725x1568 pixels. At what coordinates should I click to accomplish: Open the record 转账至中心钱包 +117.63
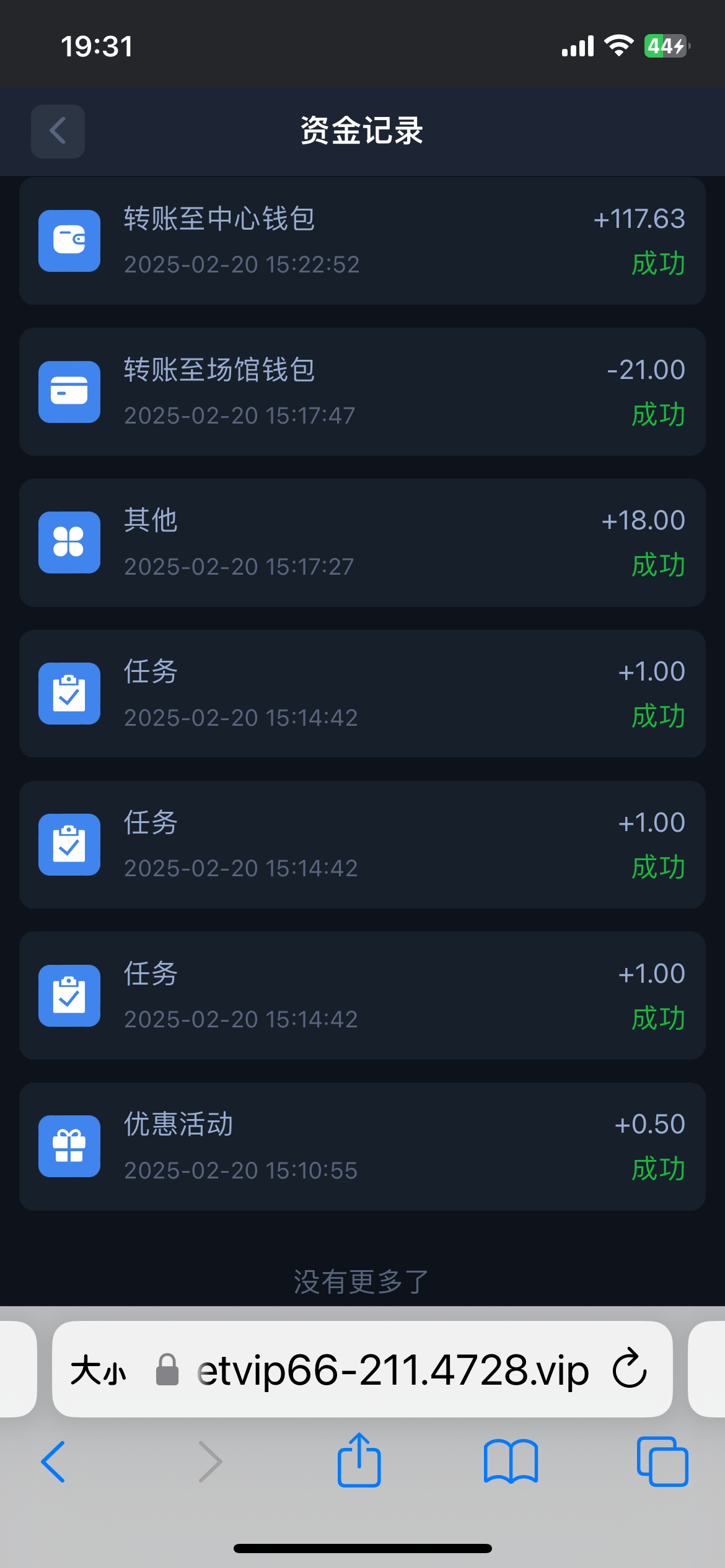click(362, 241)
